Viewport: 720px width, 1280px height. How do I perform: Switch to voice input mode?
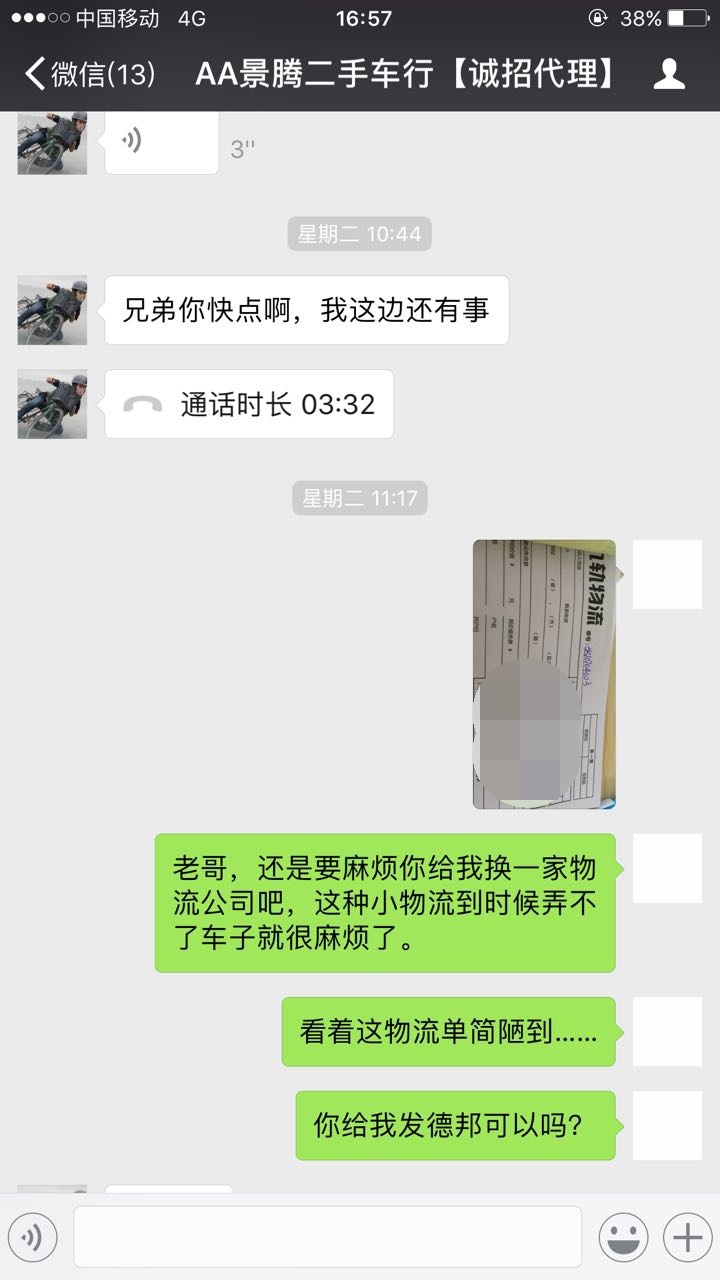31,1238
